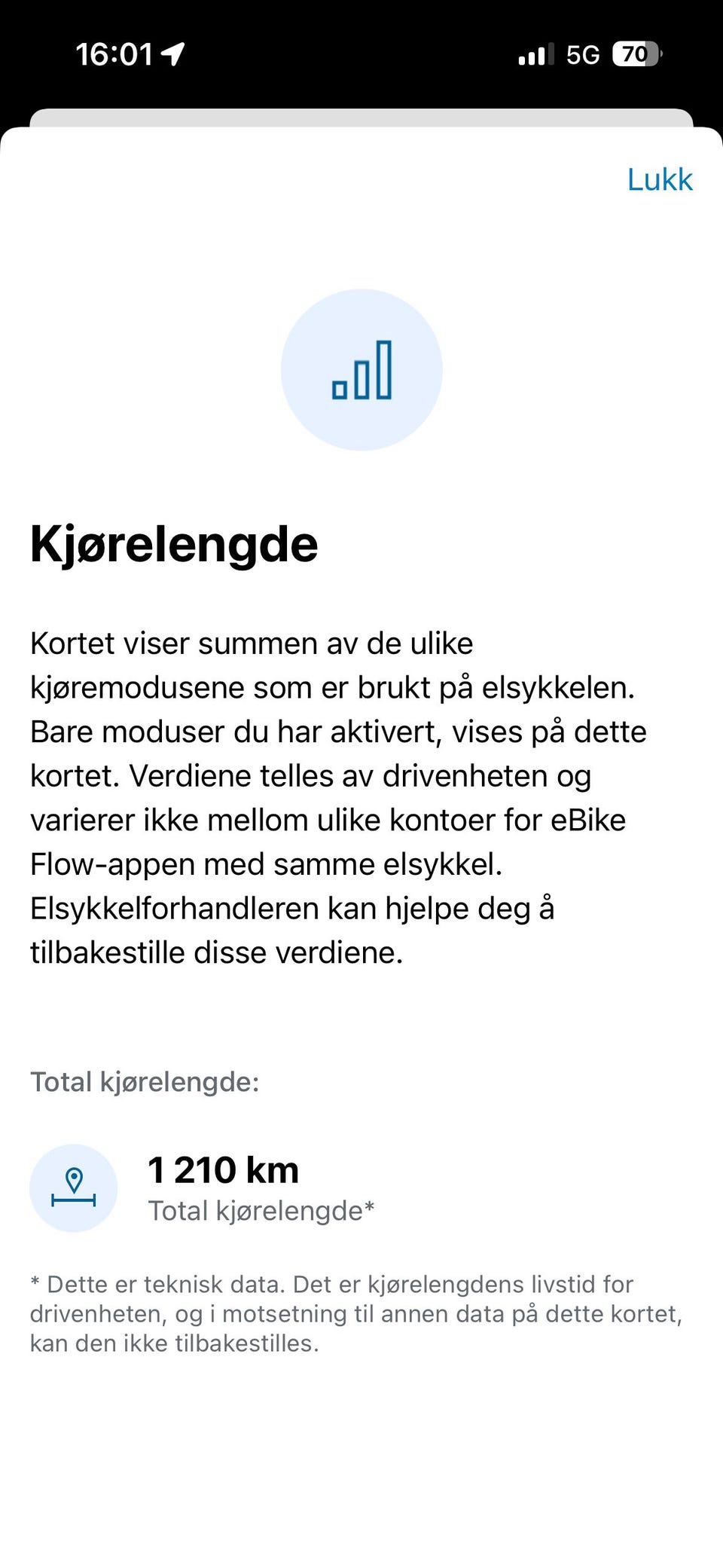This screenshot has height=1568, width=723.
Task: Tap the Total kjørelengde: section label
Action: pos(143,1080)
